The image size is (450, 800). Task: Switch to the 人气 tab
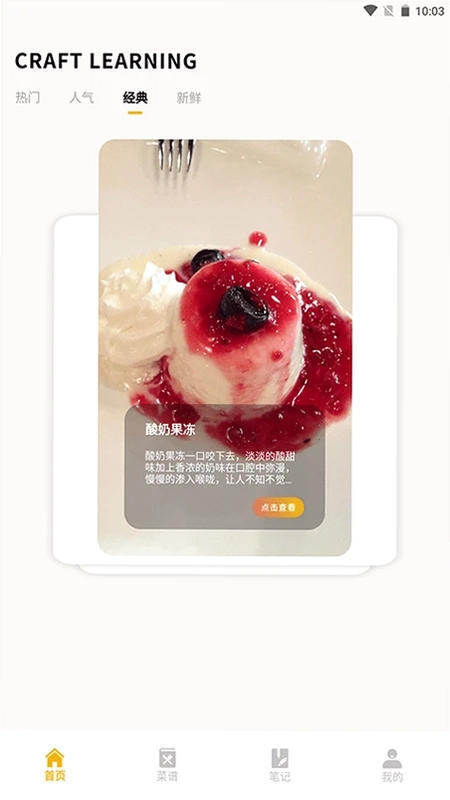[82, 97]
